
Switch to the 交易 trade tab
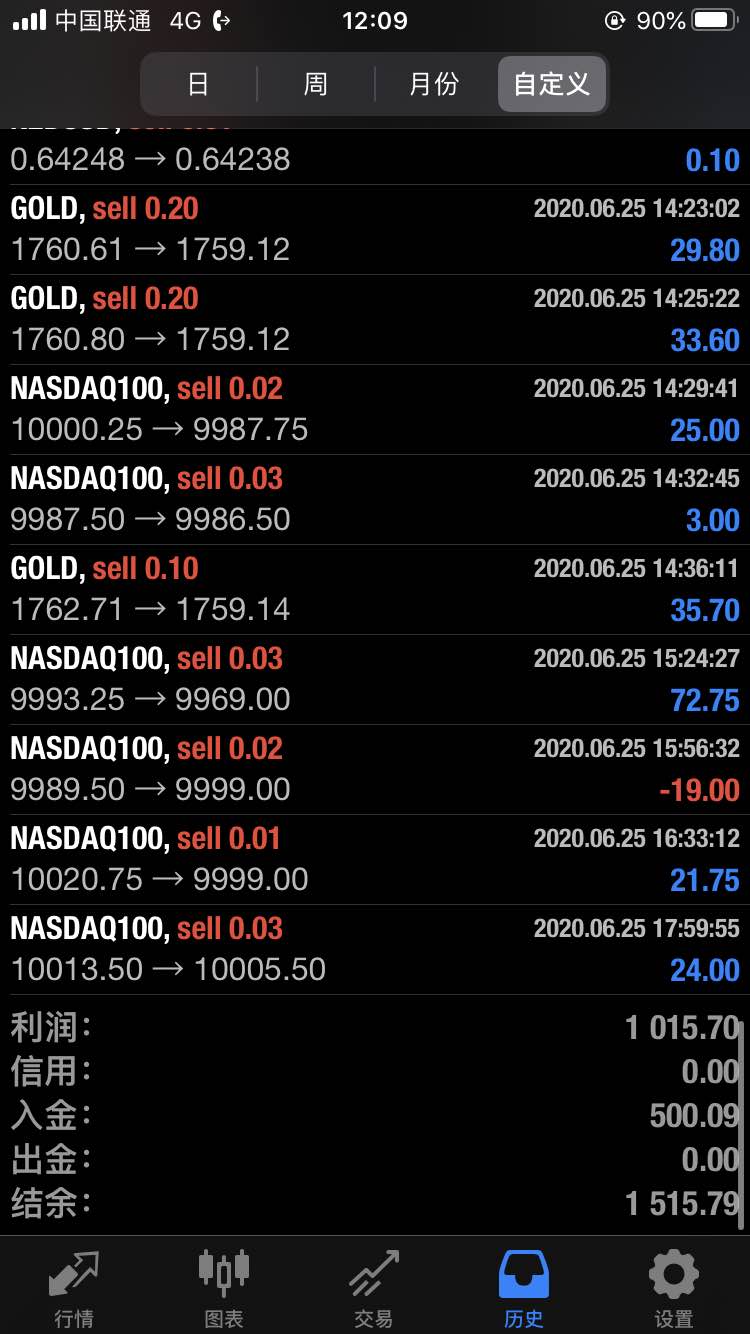[x=374, y=1286]
